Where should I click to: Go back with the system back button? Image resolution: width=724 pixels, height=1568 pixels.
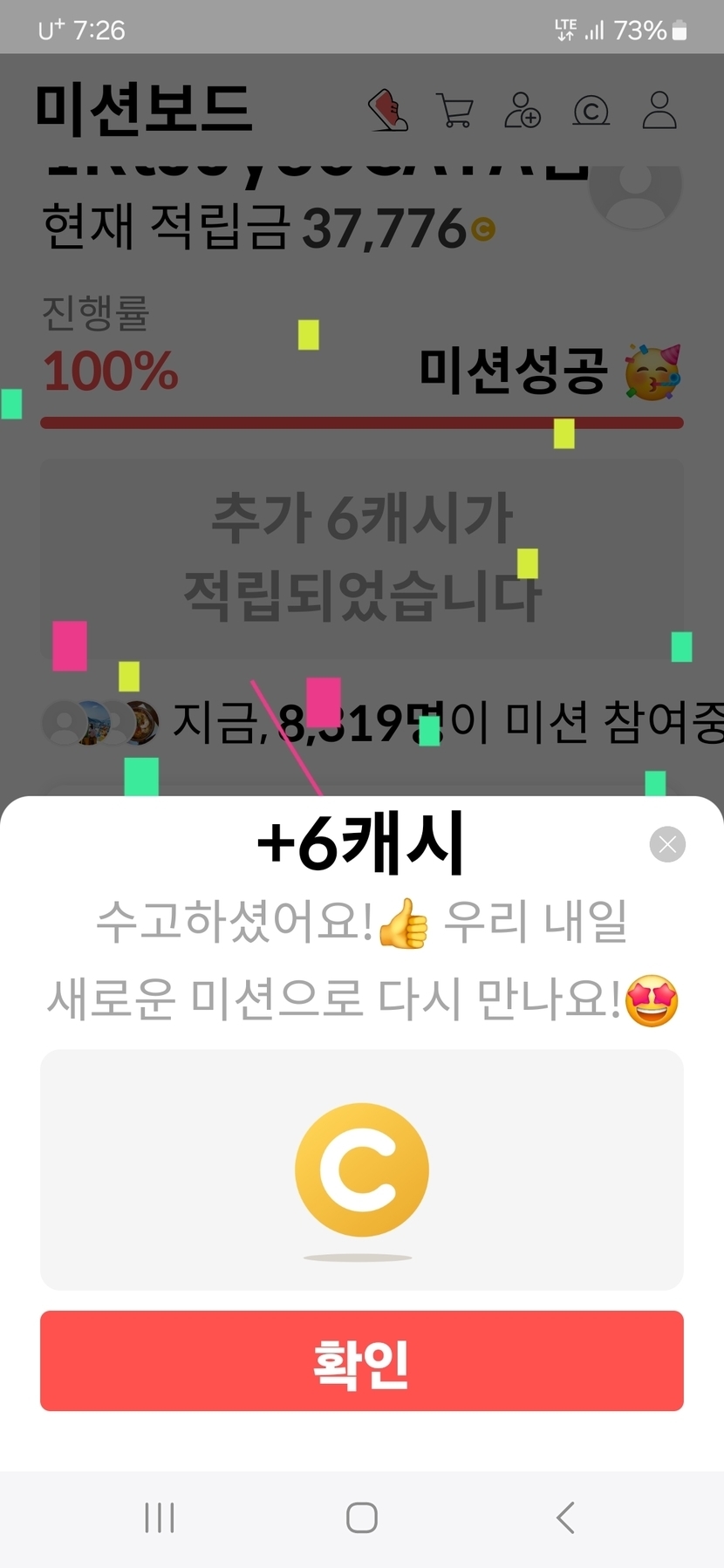pos(565,1517)
